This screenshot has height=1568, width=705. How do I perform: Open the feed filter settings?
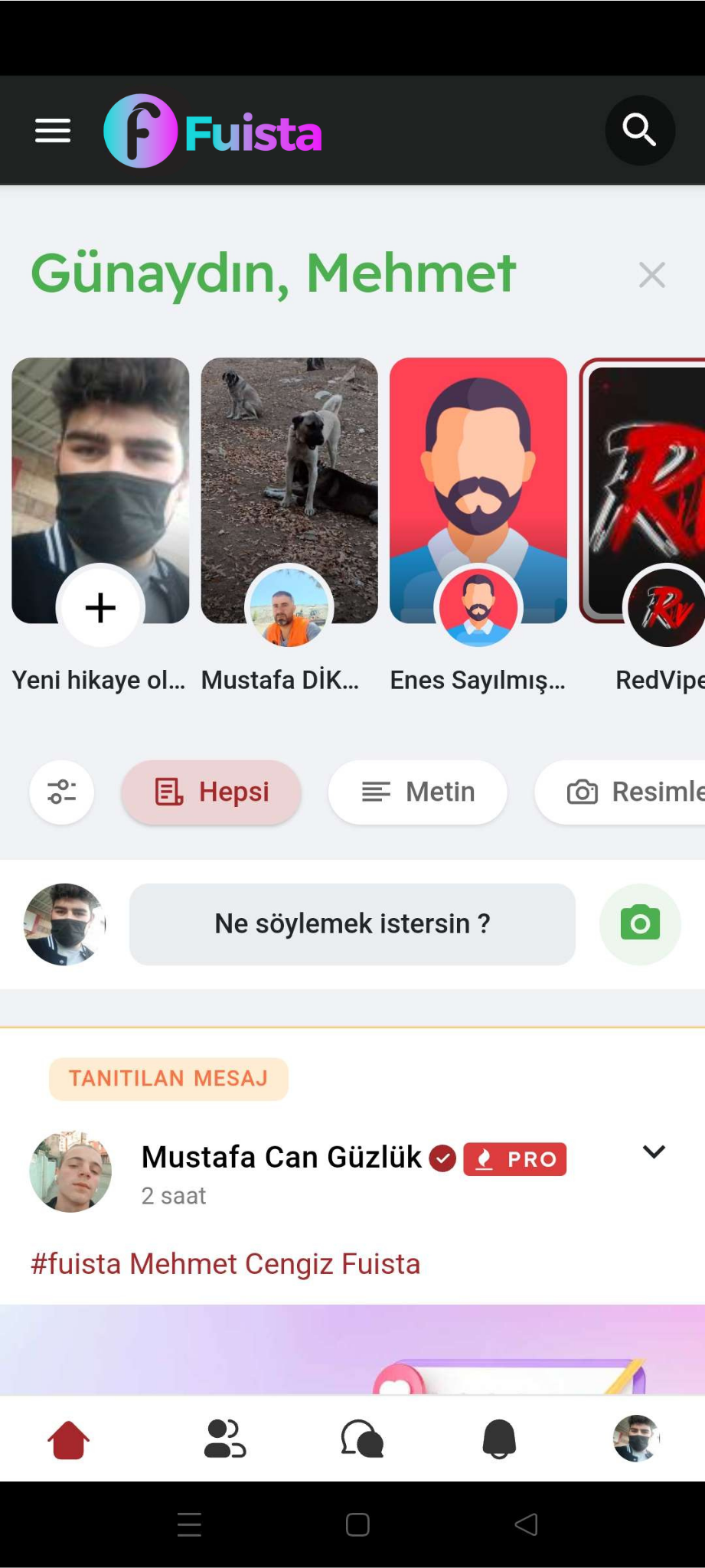pos(62,792)
